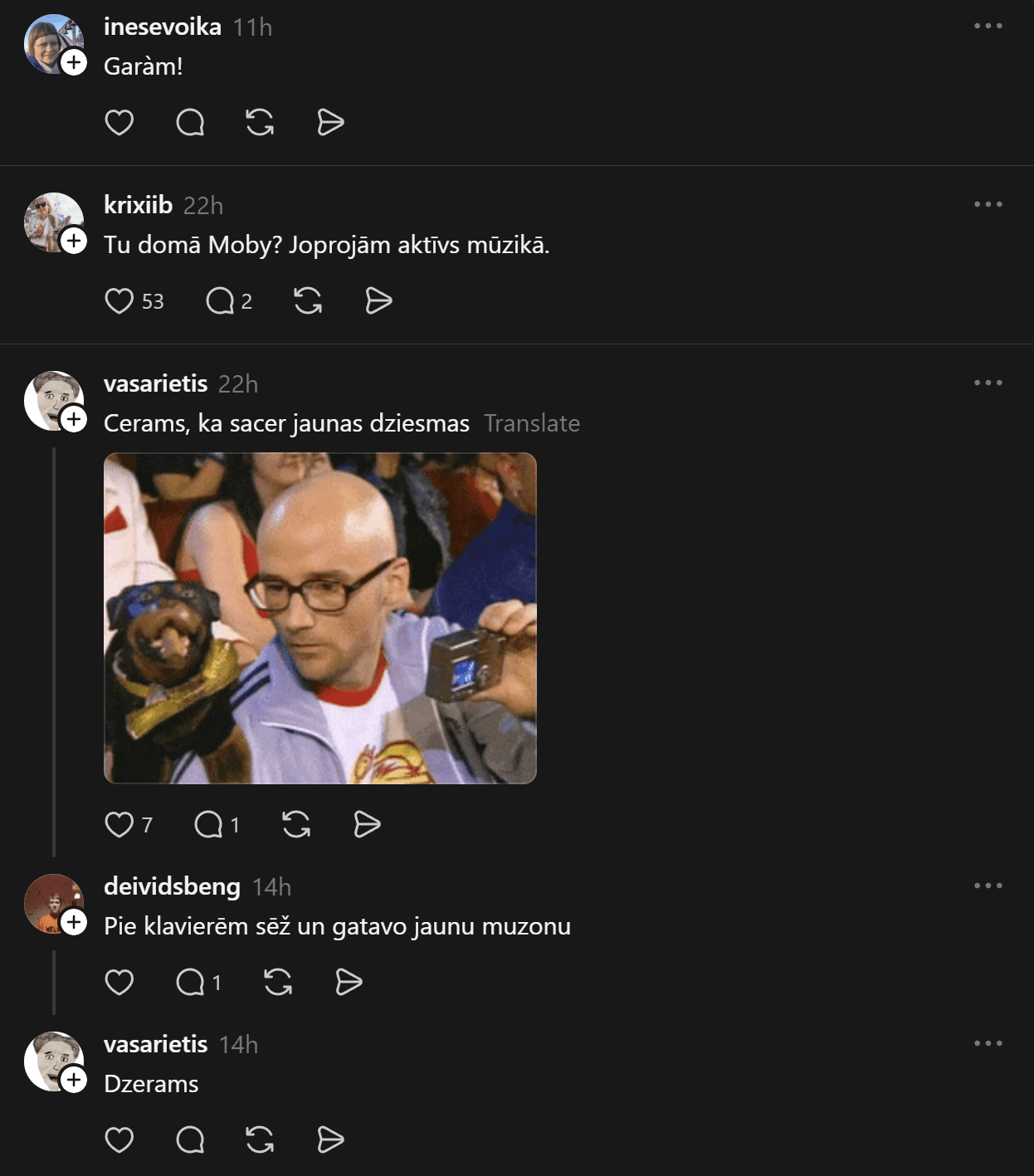The height and width of the screenshot is (1176, 1034).
Task: Share krixiib's post via the send icon
Action: point(378,300)
